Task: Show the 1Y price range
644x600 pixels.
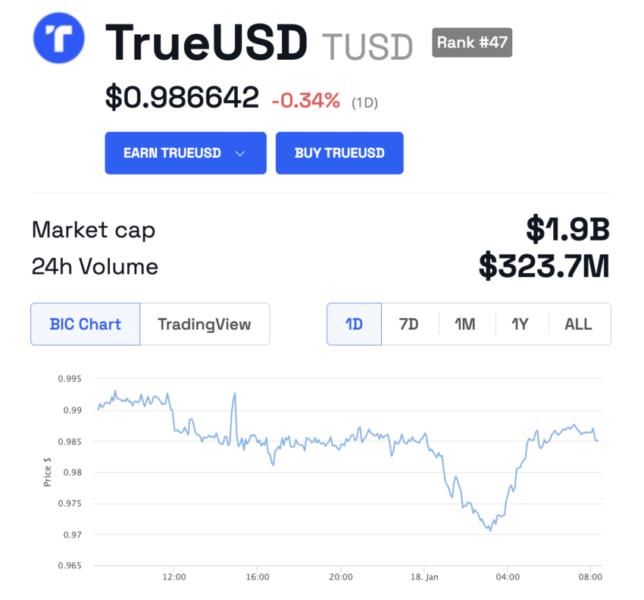Action: 520,324
